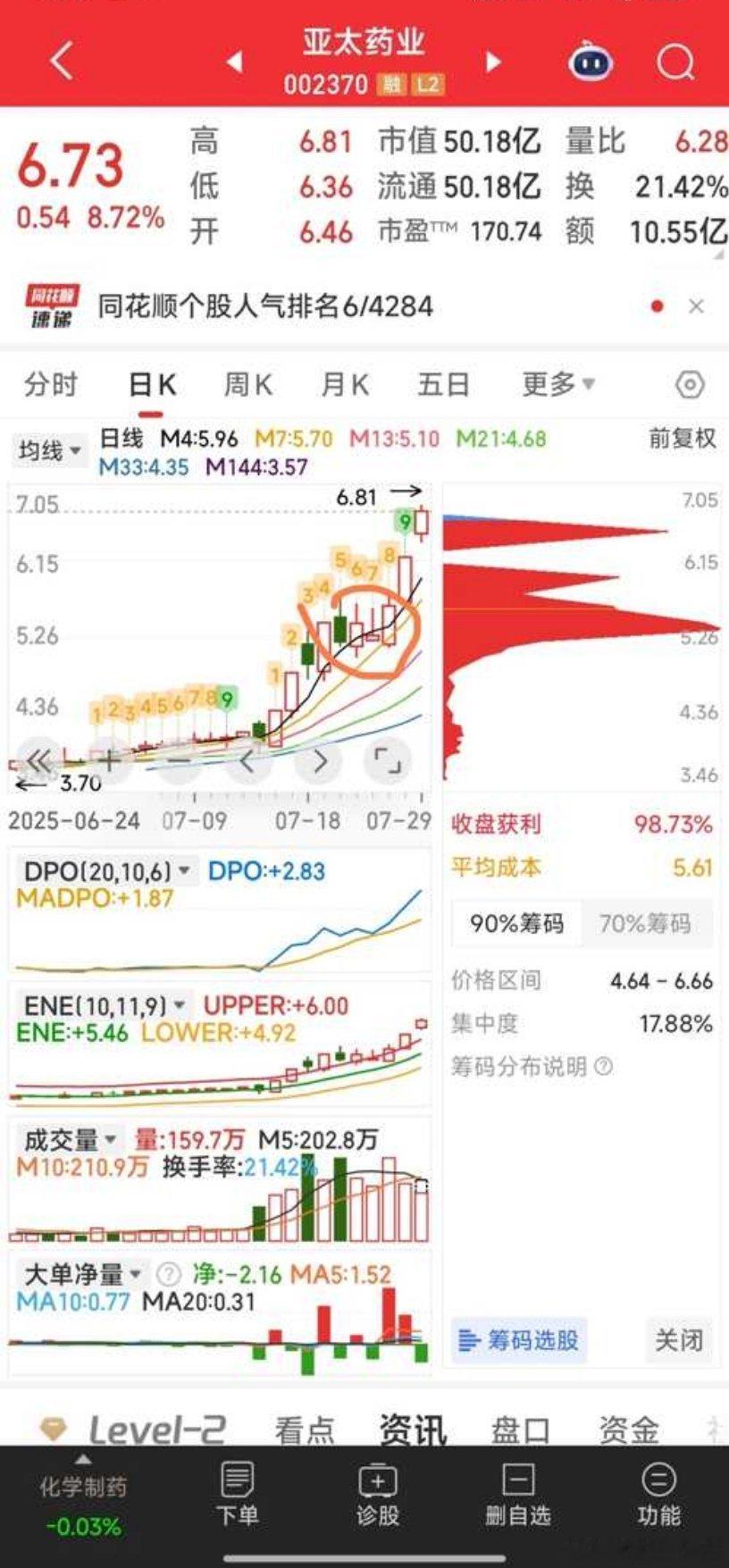The image size is (729, 1568).
Task: Open the search magnifier
Action: [x=675, y=63]
